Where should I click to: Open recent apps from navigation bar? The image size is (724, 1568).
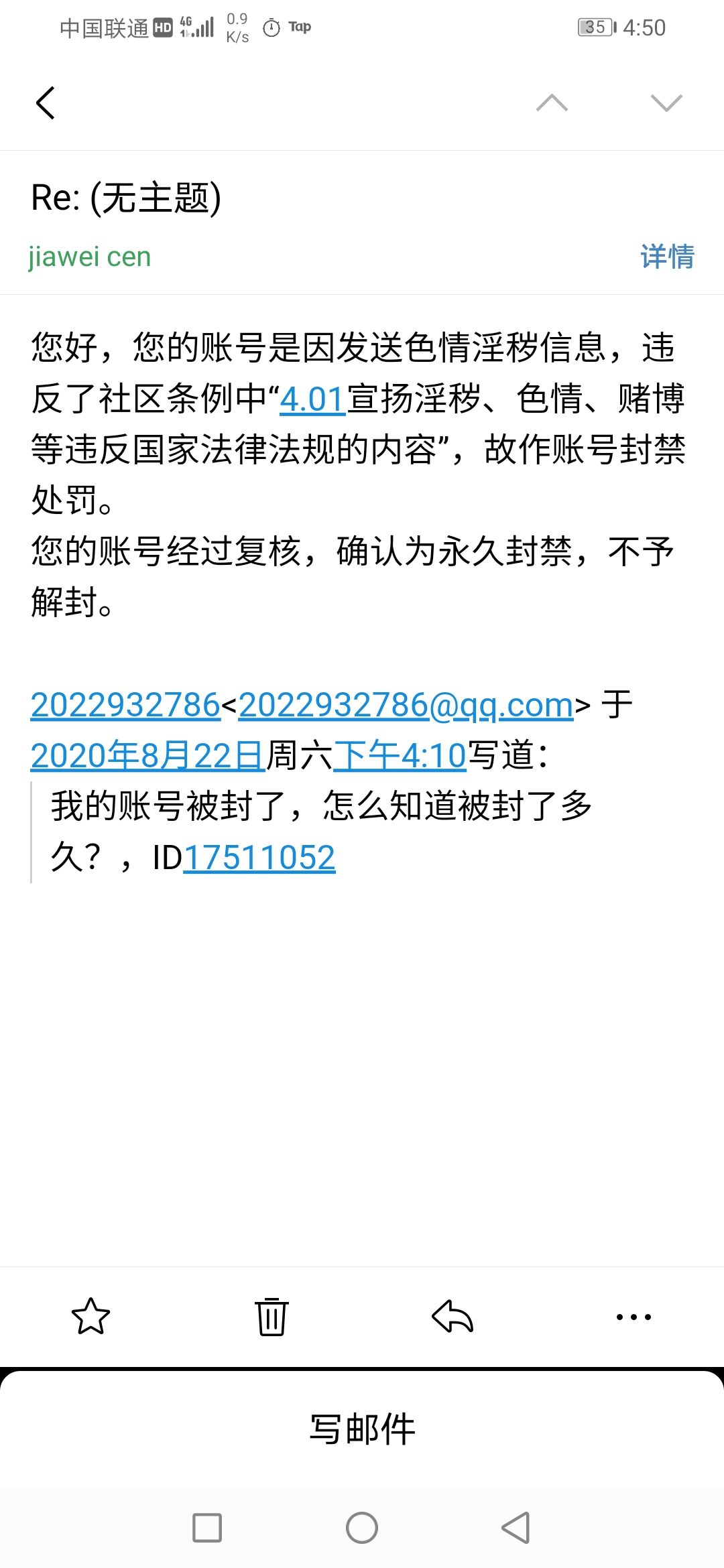click(207, 1528)
